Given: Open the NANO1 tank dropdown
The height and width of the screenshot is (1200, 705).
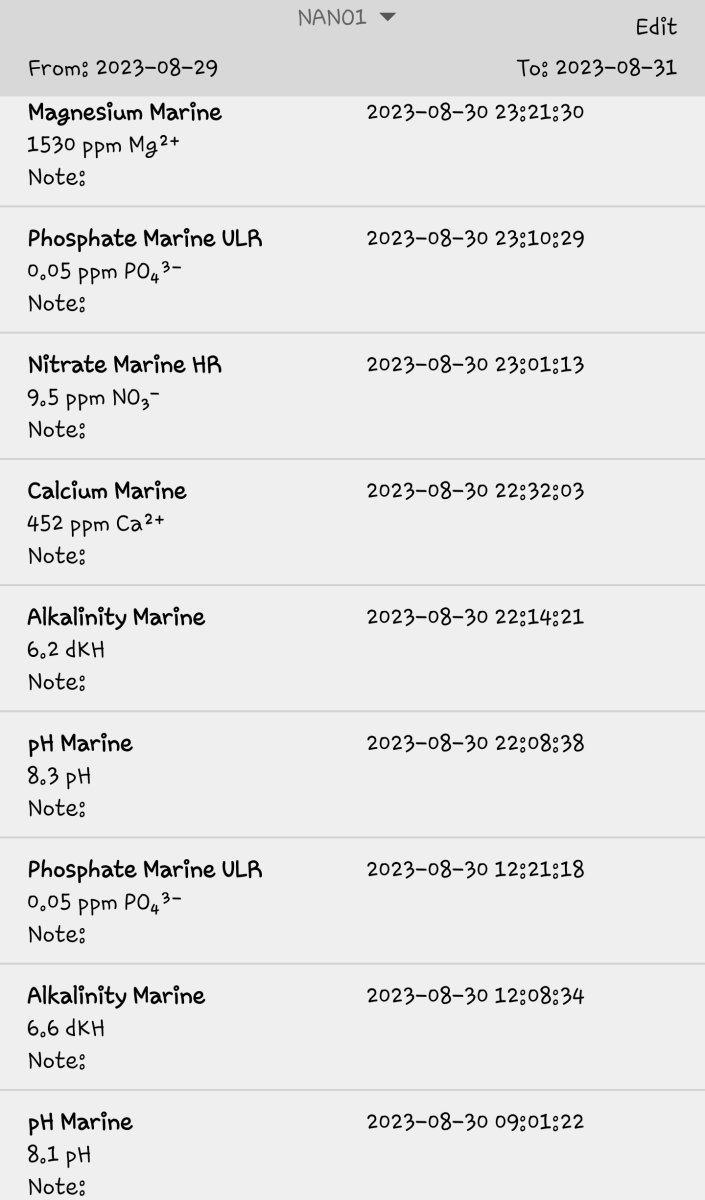Looking at the screenshot, I should [347, 18].
